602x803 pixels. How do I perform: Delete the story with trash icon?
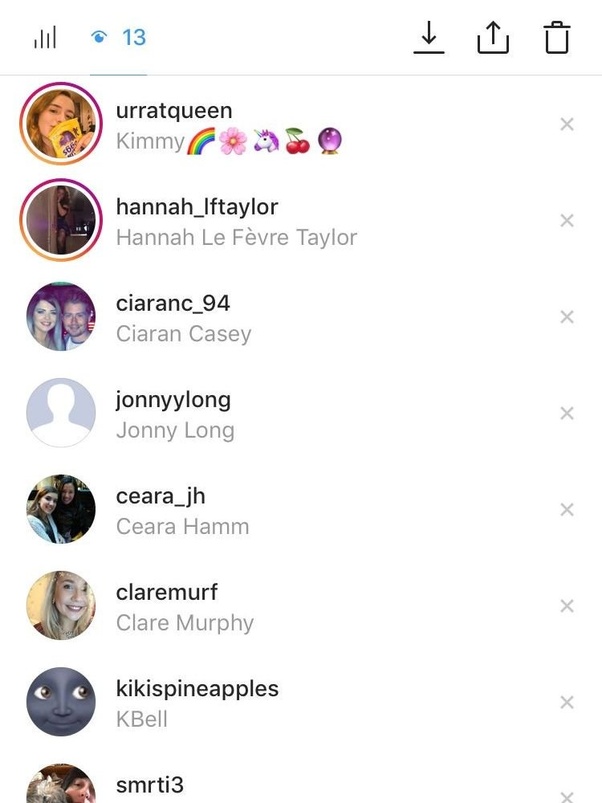557,37
